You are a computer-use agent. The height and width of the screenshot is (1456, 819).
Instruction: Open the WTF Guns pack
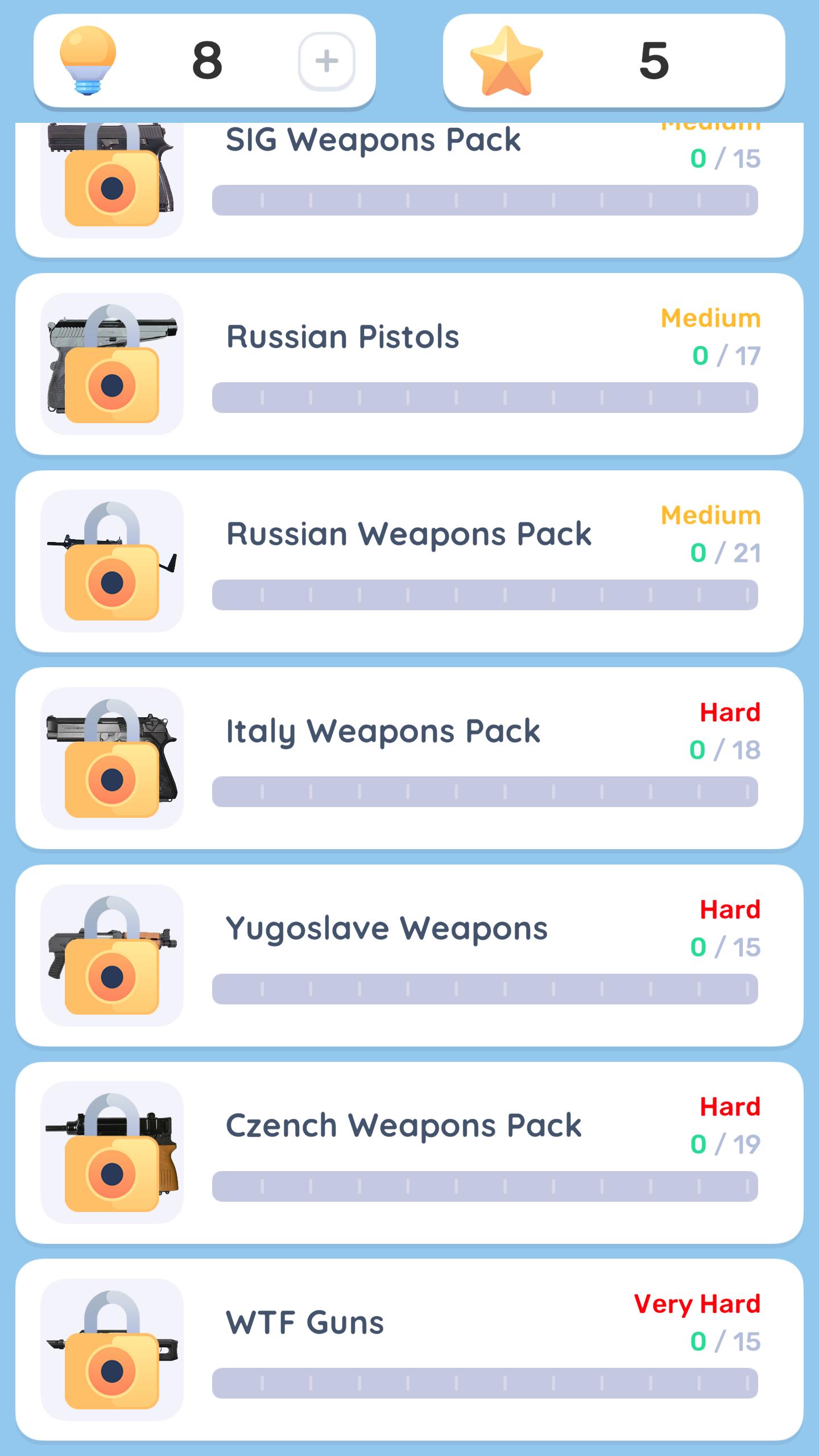click(x=409, y=1350)
